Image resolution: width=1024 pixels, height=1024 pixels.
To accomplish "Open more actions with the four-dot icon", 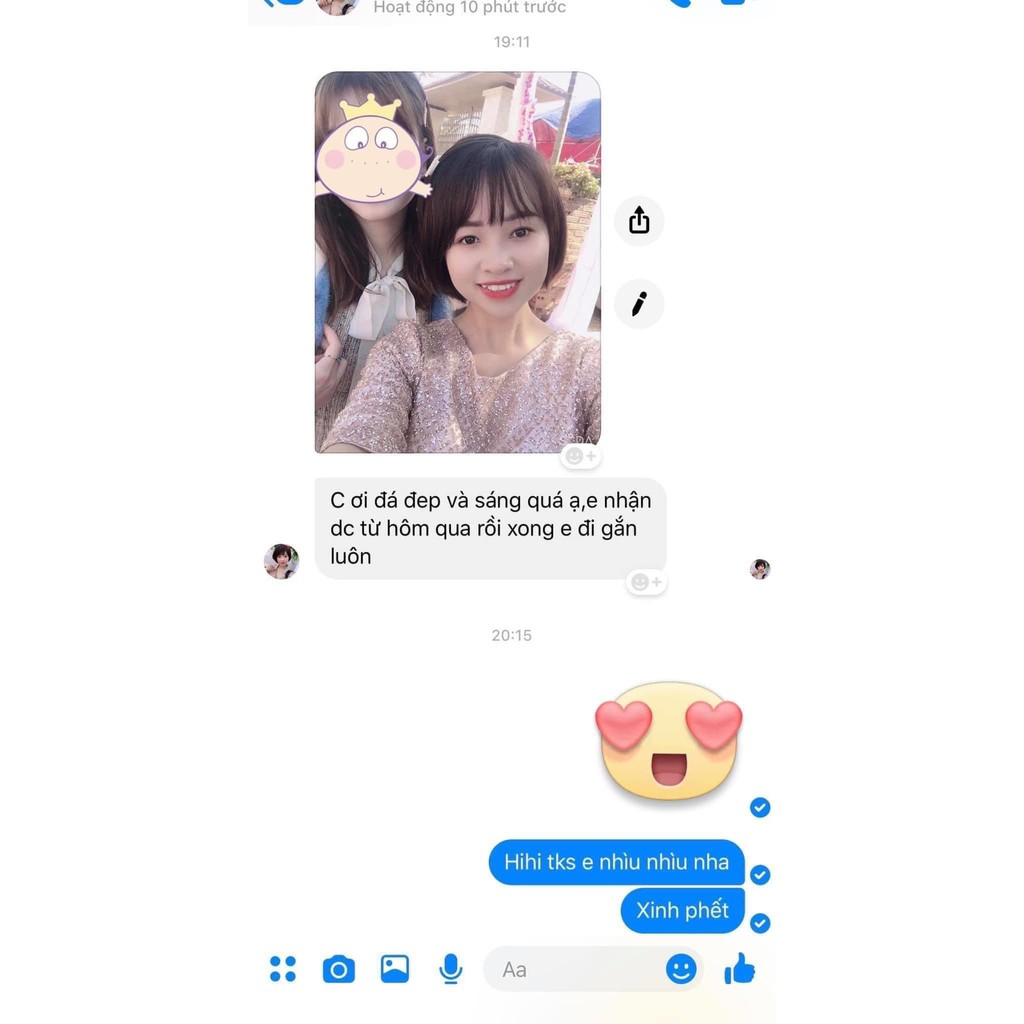I will point(283,968).
